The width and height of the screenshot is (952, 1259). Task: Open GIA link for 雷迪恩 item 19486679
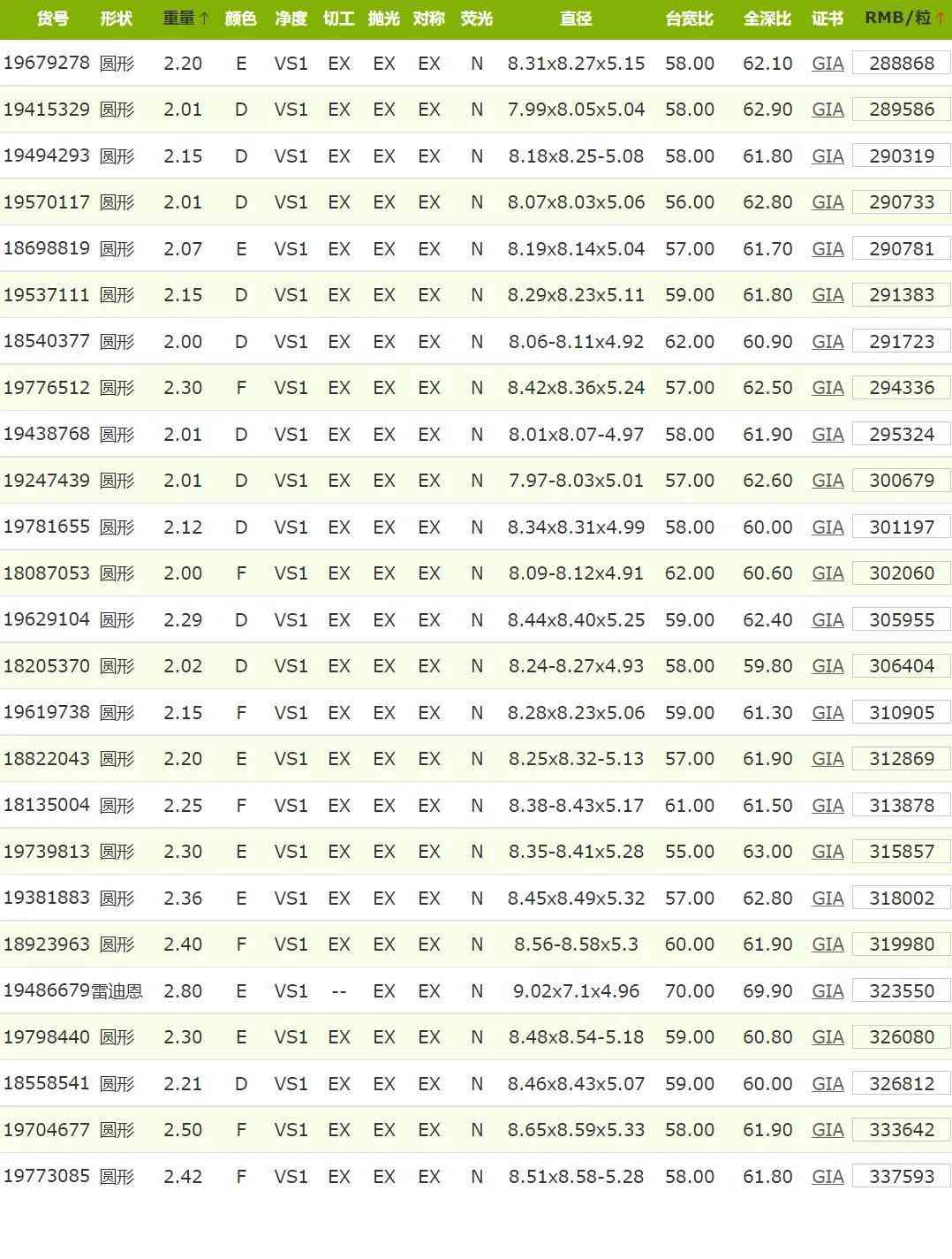tap(827, 991)
